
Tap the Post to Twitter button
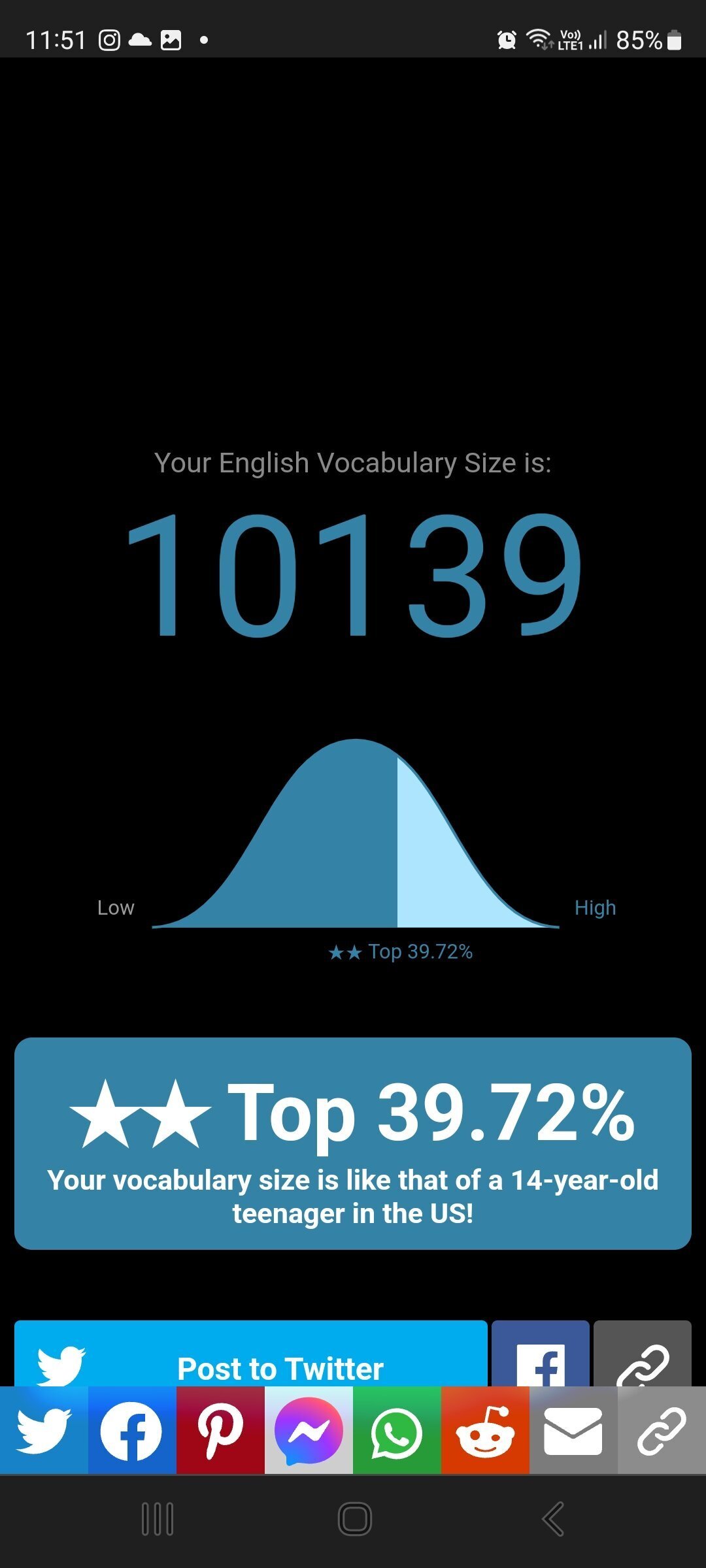pyautogui.click(x=251, y=1353)
